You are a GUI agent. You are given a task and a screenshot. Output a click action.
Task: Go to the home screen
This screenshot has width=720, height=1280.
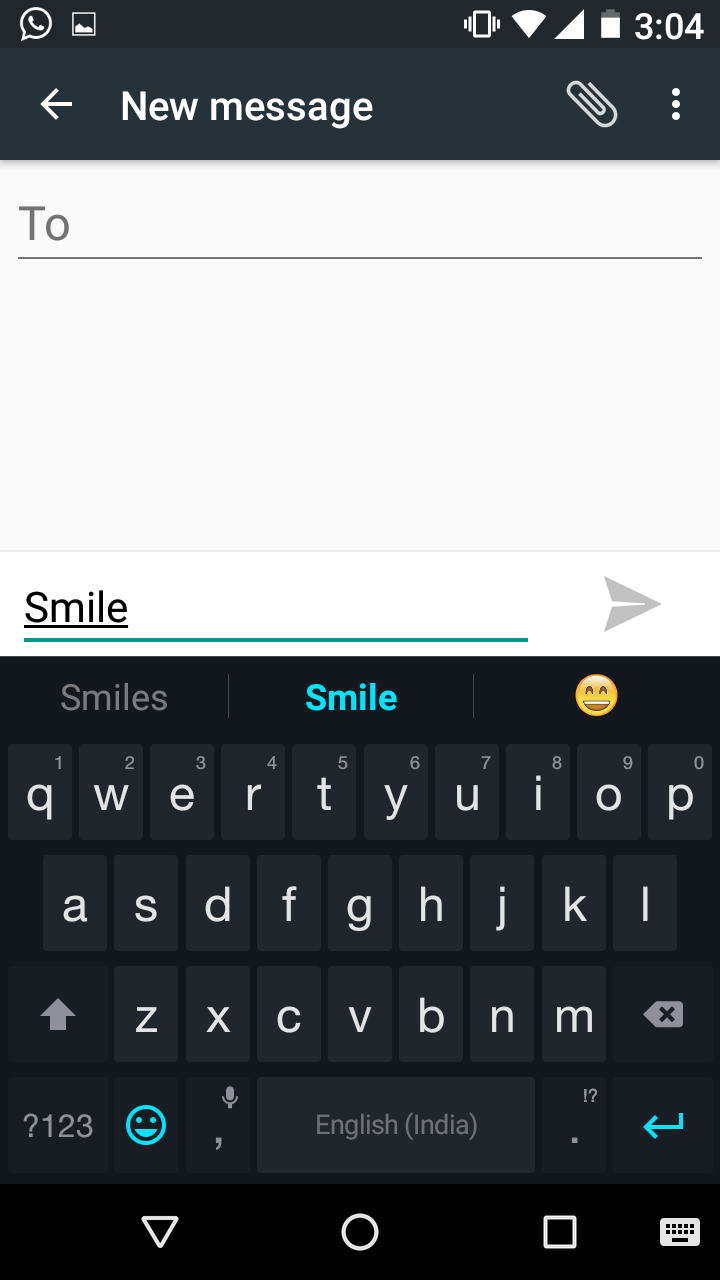[x=360, y=1232]
